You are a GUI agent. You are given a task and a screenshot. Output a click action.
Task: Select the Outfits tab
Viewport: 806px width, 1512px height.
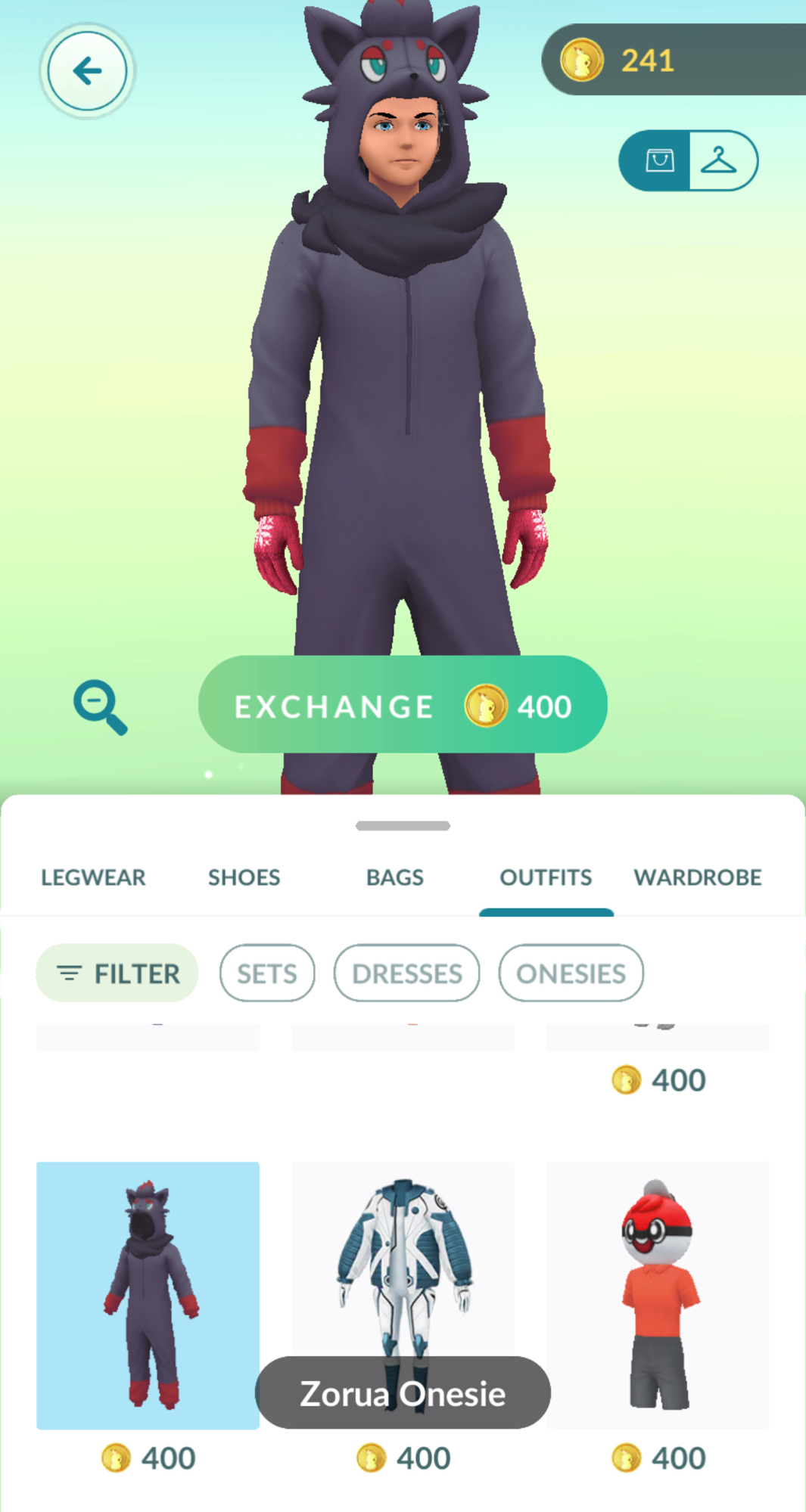click(x=546, y=877)
